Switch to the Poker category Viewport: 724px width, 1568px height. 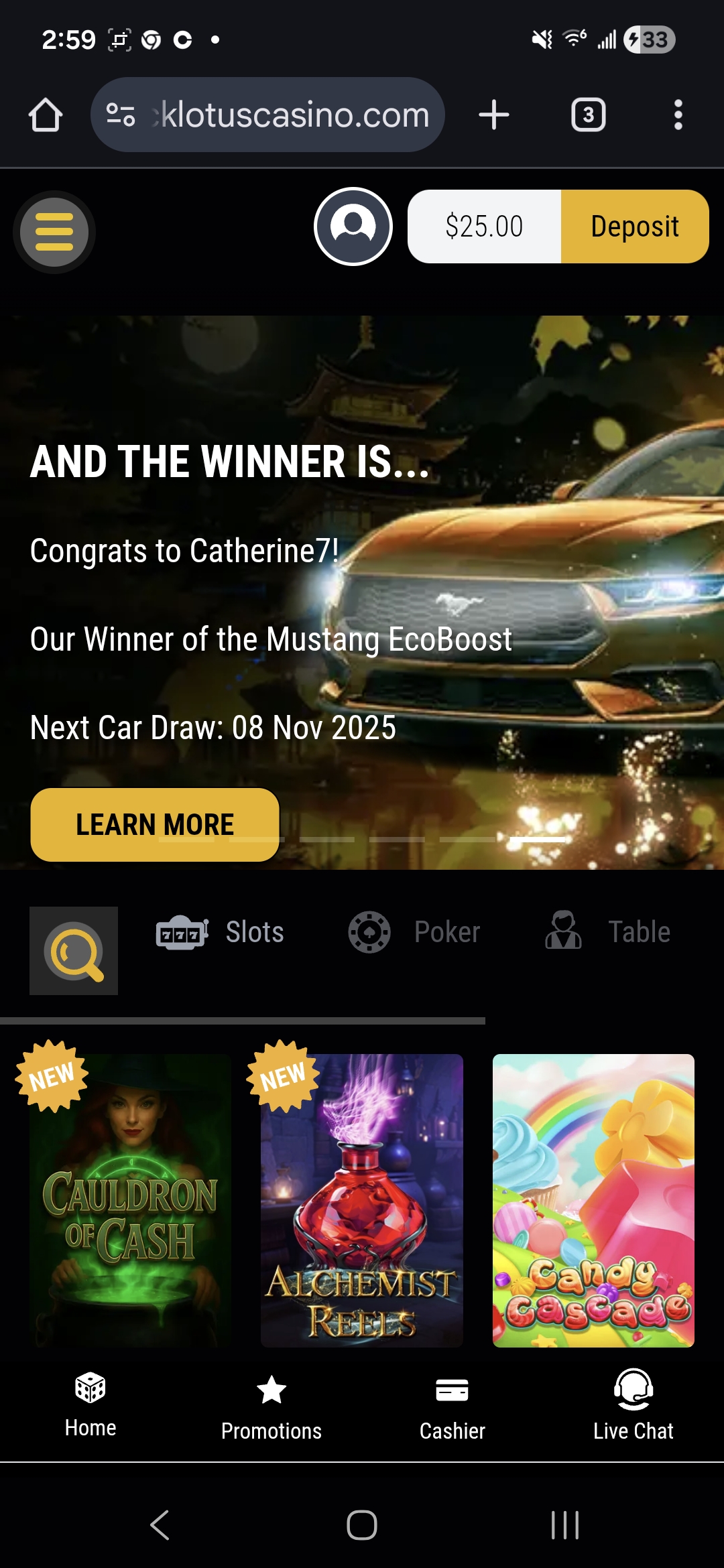tap(414, 932)
